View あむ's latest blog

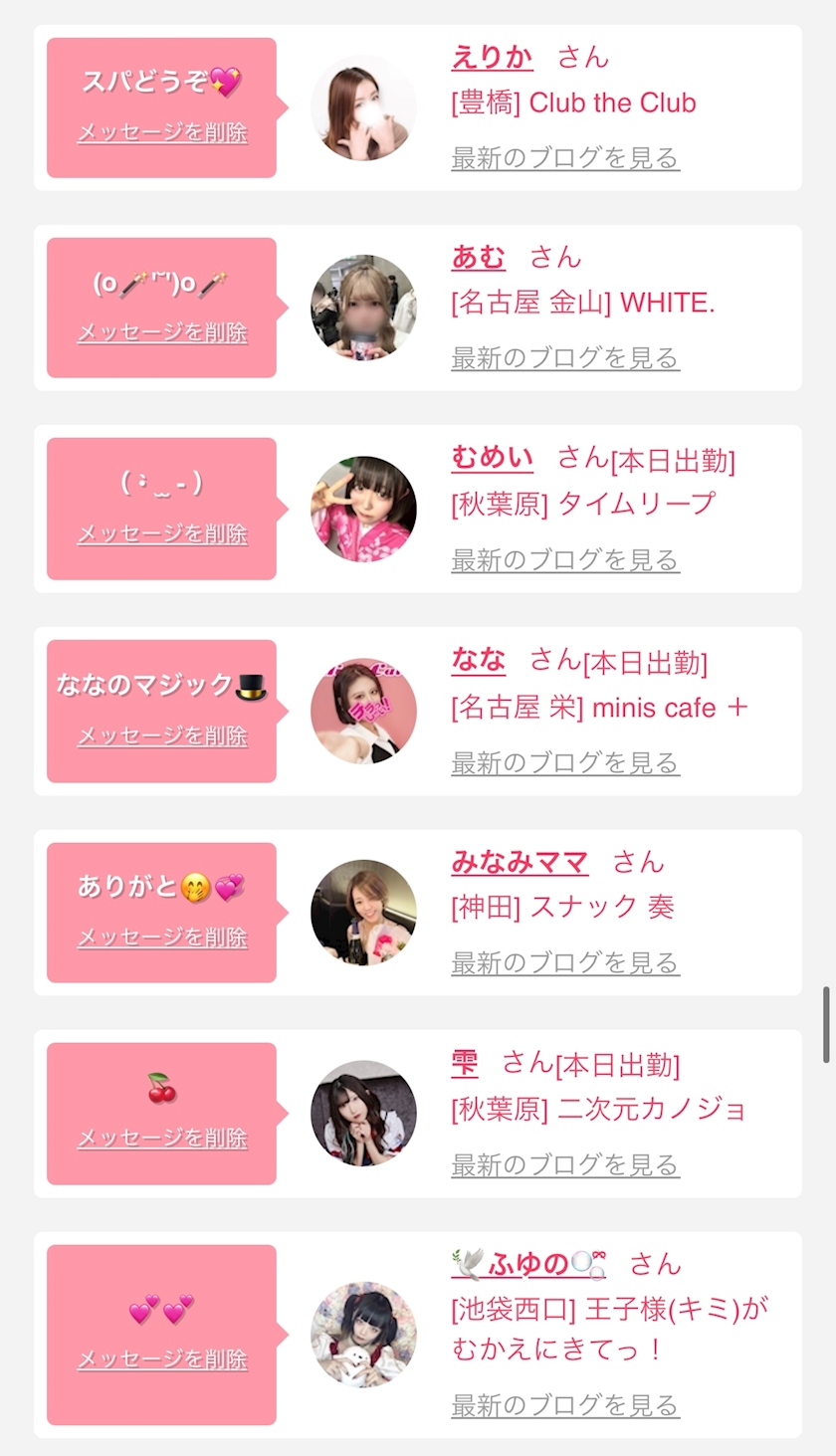click(x=565, y=357)
